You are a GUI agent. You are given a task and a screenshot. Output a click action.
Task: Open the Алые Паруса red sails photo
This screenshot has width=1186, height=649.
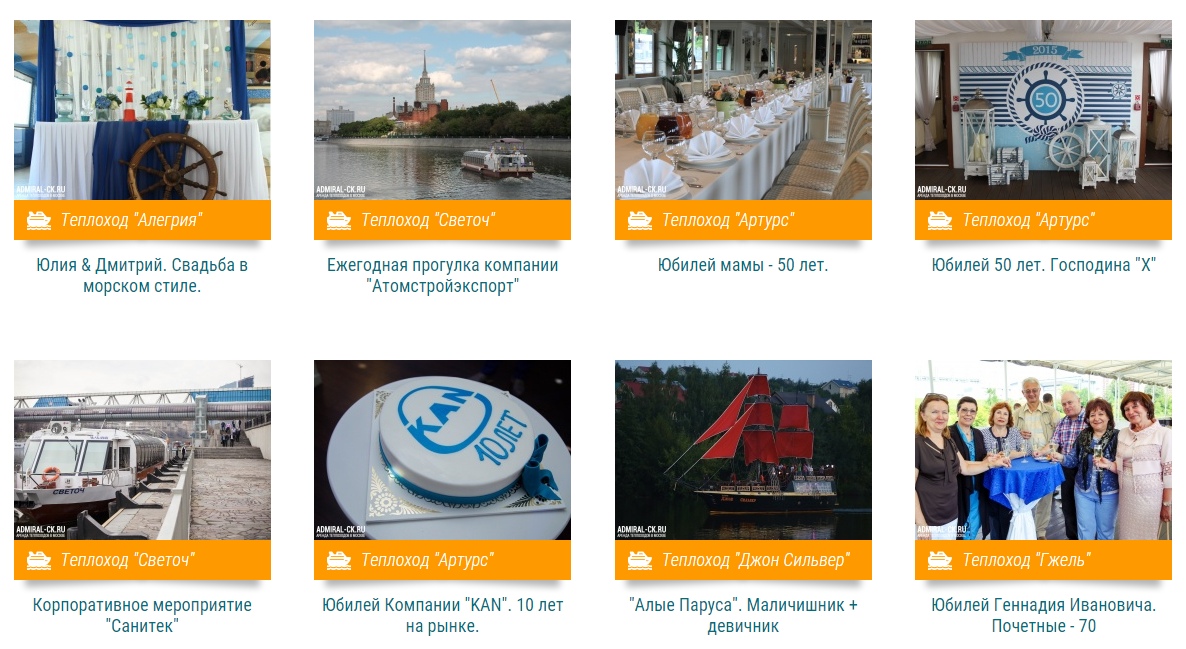point(742,450)
